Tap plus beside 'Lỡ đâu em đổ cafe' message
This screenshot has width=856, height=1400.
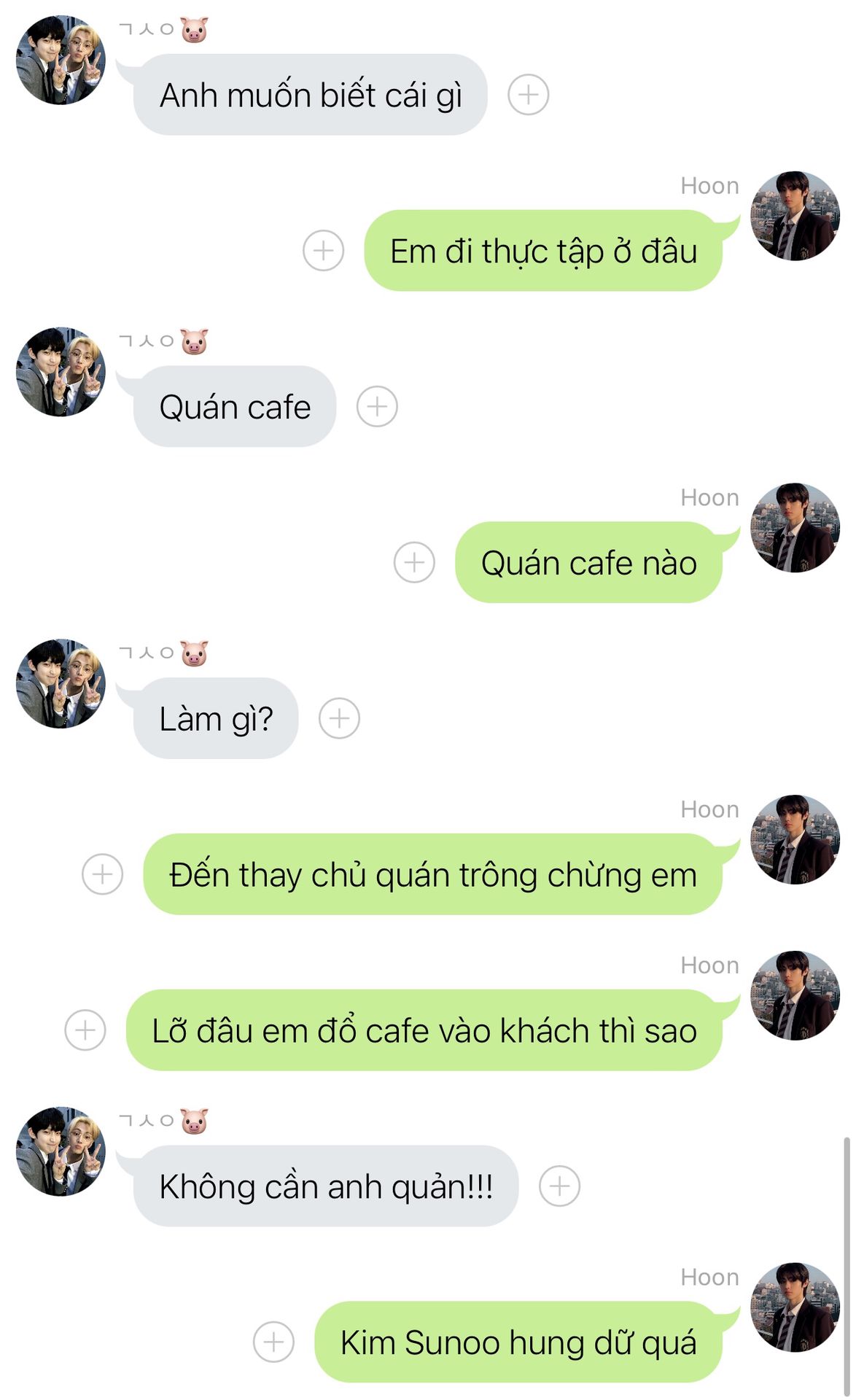pos(85,1030)
